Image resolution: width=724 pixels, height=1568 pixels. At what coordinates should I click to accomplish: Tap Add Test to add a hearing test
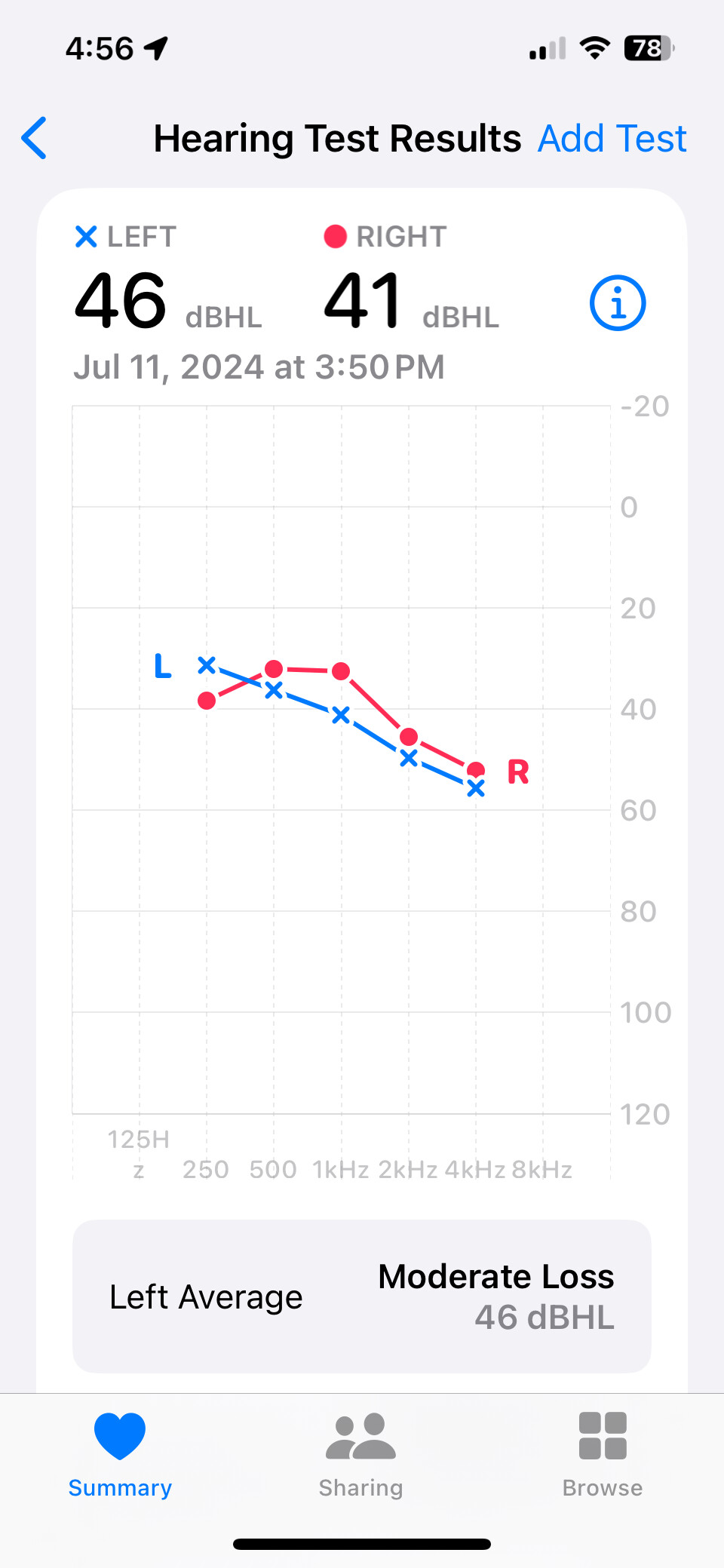point(612,139)
